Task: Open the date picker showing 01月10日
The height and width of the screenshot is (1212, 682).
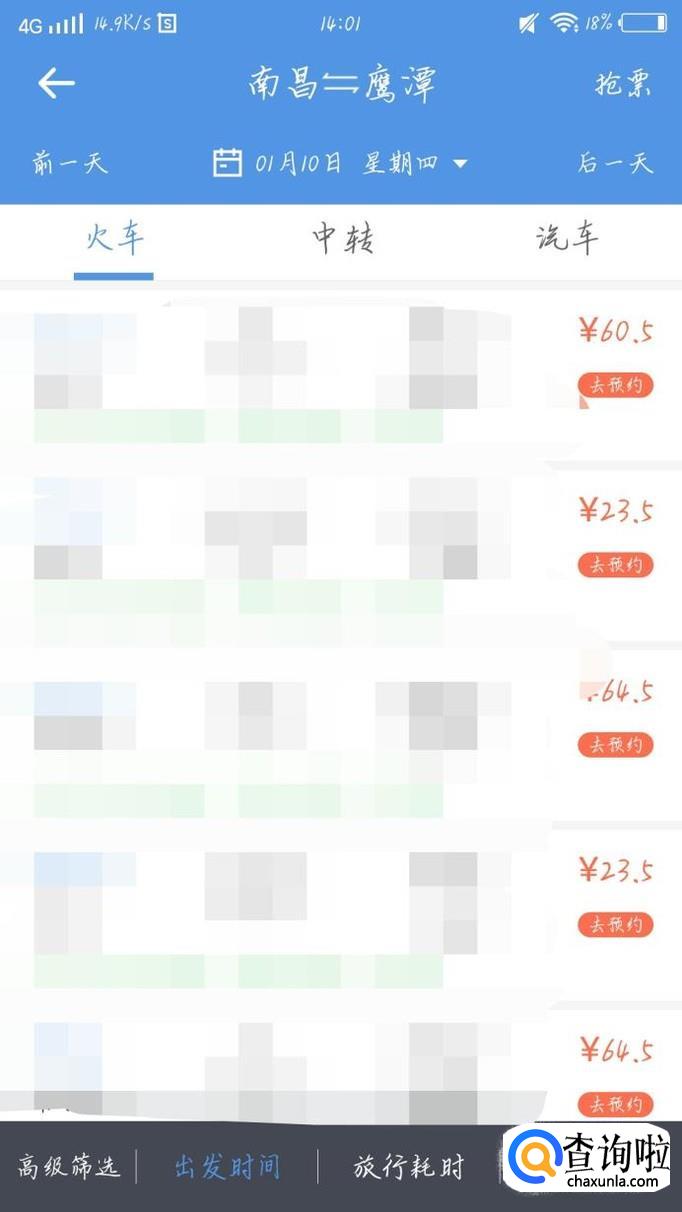Action: [340, 163]
